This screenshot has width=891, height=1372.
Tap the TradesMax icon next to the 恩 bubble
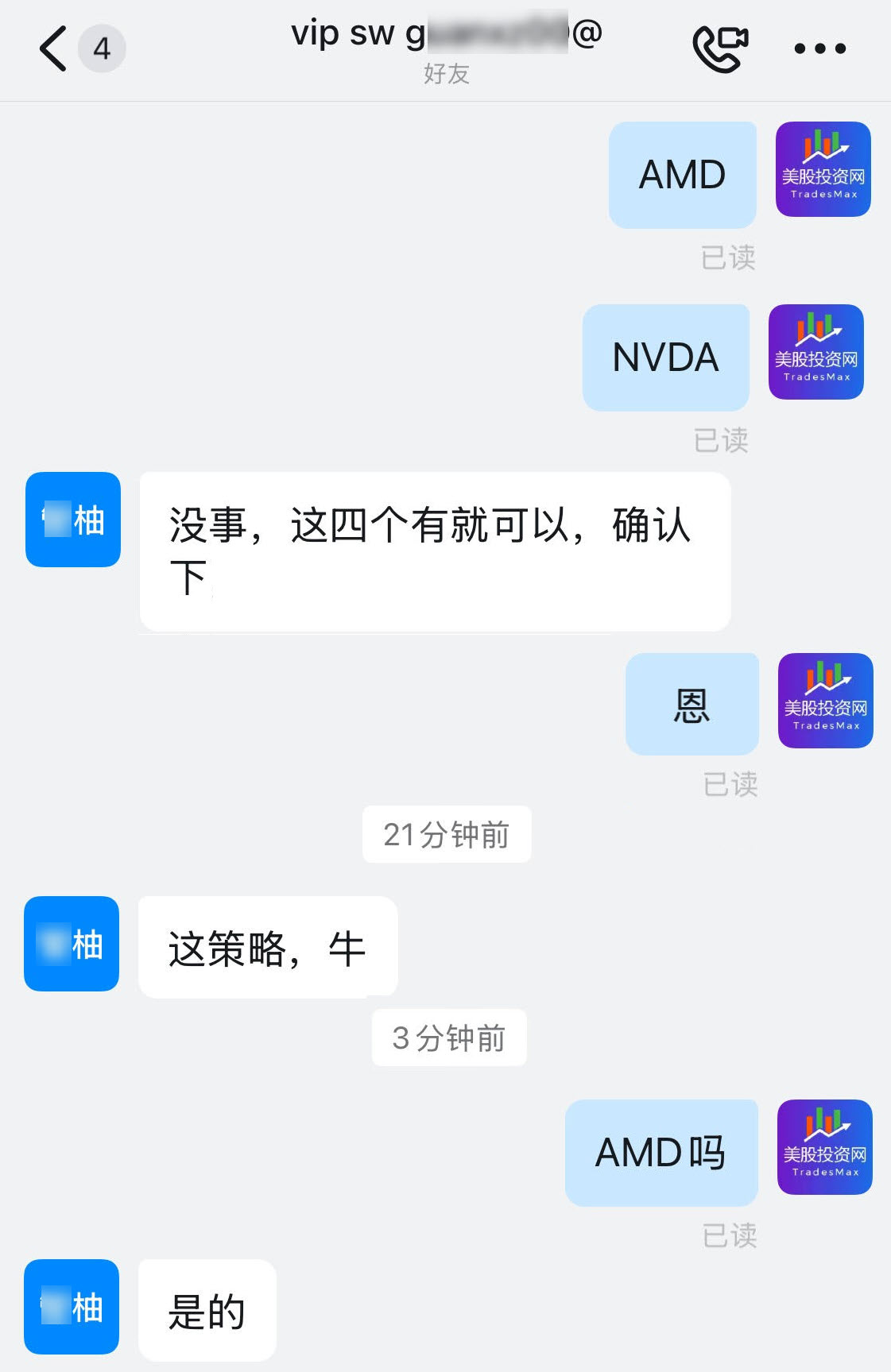pos(825,701)
